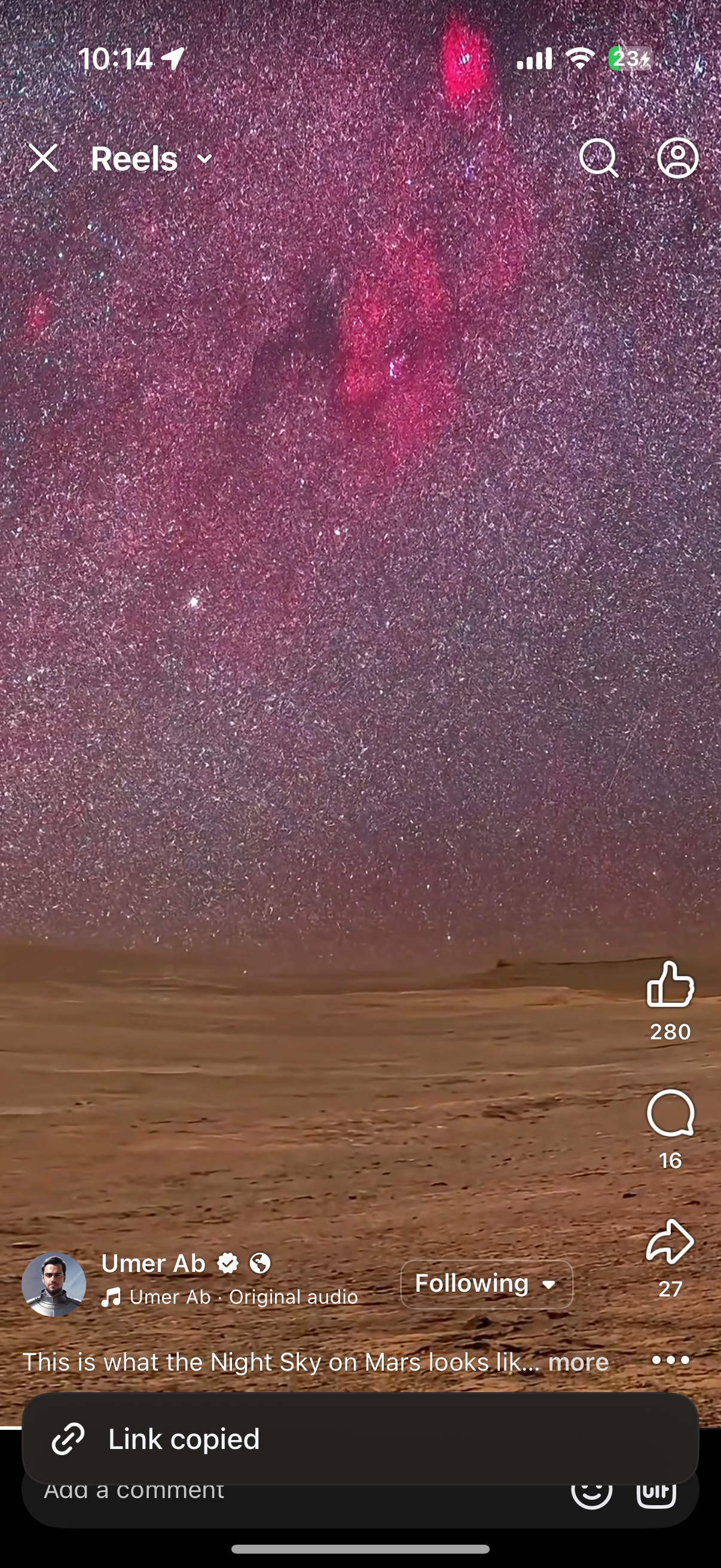Expand the caption with more
Screen dimensions: 721x1568
coord(578,1362)
